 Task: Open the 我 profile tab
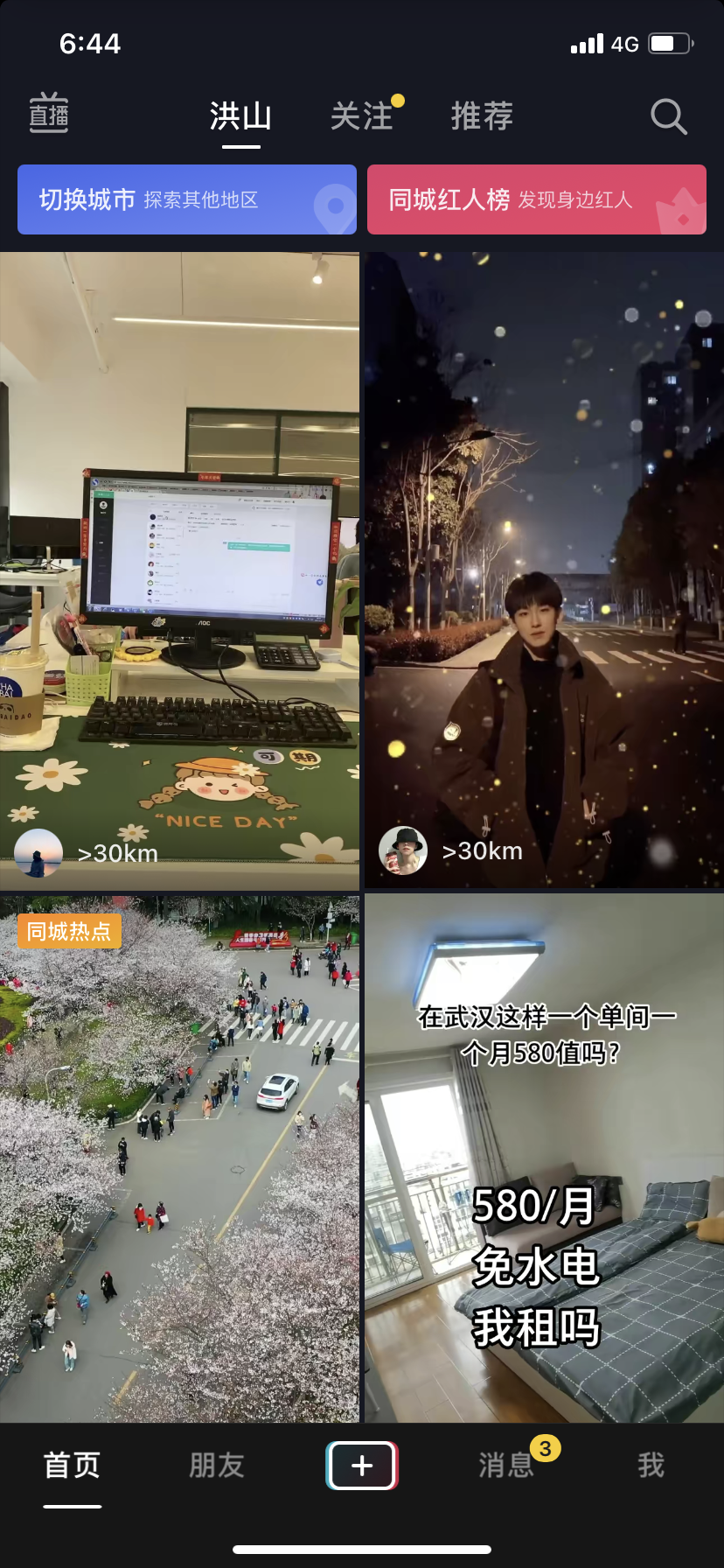coord(651,1466)
